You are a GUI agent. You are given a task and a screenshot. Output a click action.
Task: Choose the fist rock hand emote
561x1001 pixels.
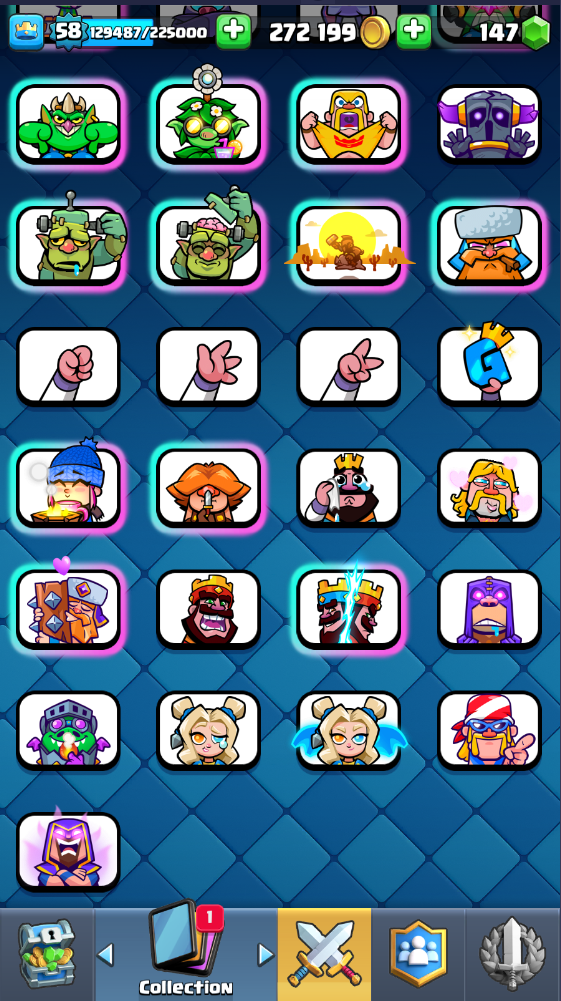[68, 366]
